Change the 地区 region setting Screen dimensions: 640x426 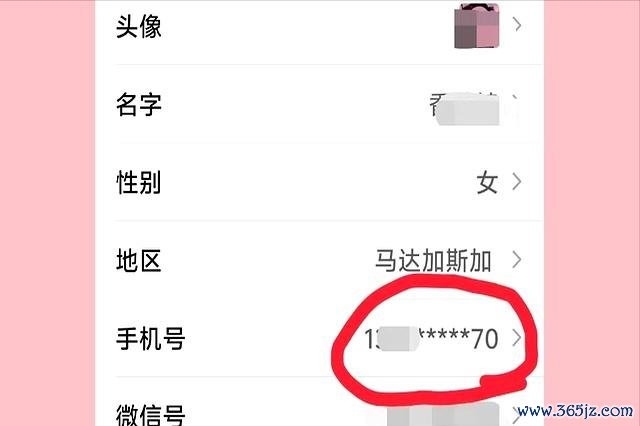tap(320, 261)
